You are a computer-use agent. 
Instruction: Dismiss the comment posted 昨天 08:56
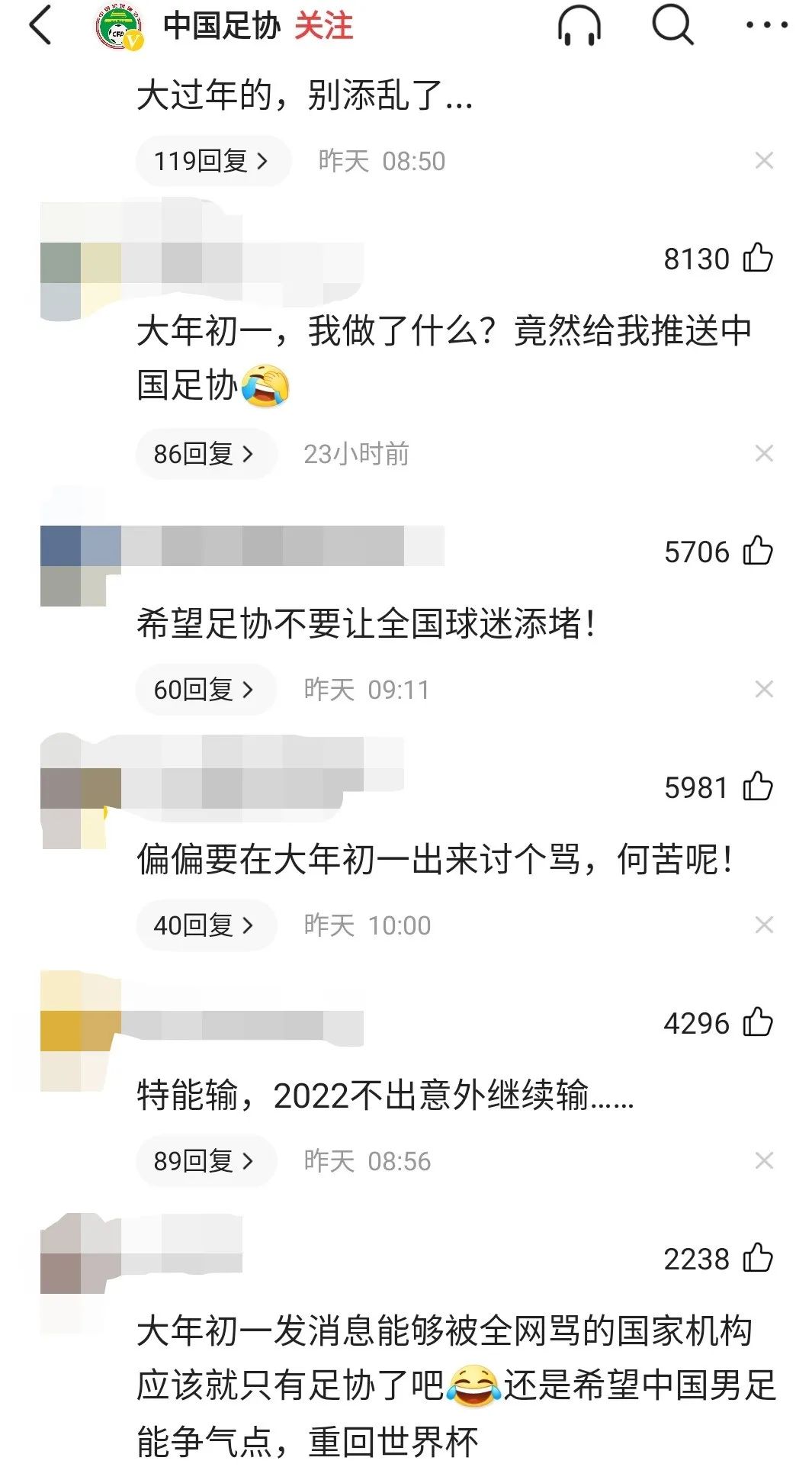[764, 1161]
